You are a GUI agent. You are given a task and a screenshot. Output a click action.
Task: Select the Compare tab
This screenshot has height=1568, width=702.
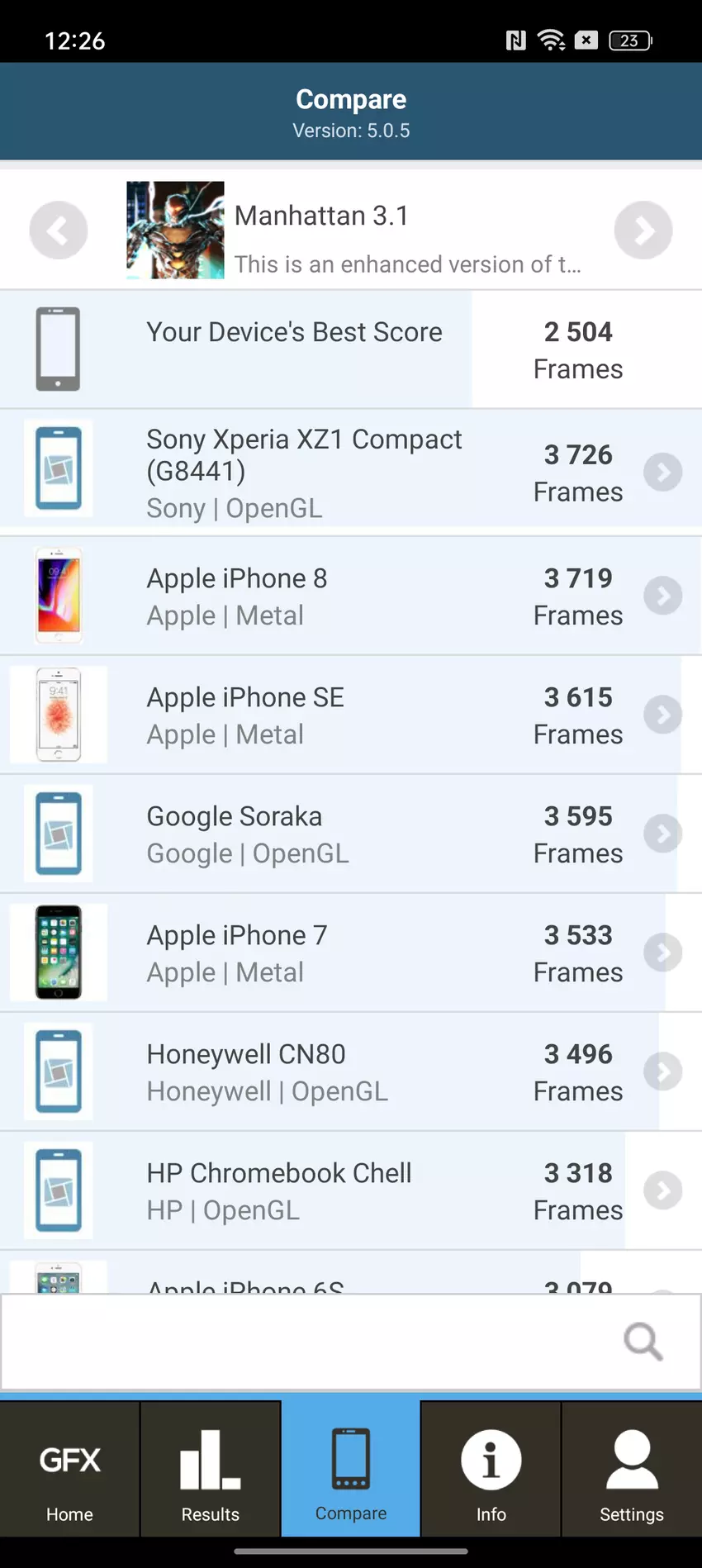[351, 1471]
